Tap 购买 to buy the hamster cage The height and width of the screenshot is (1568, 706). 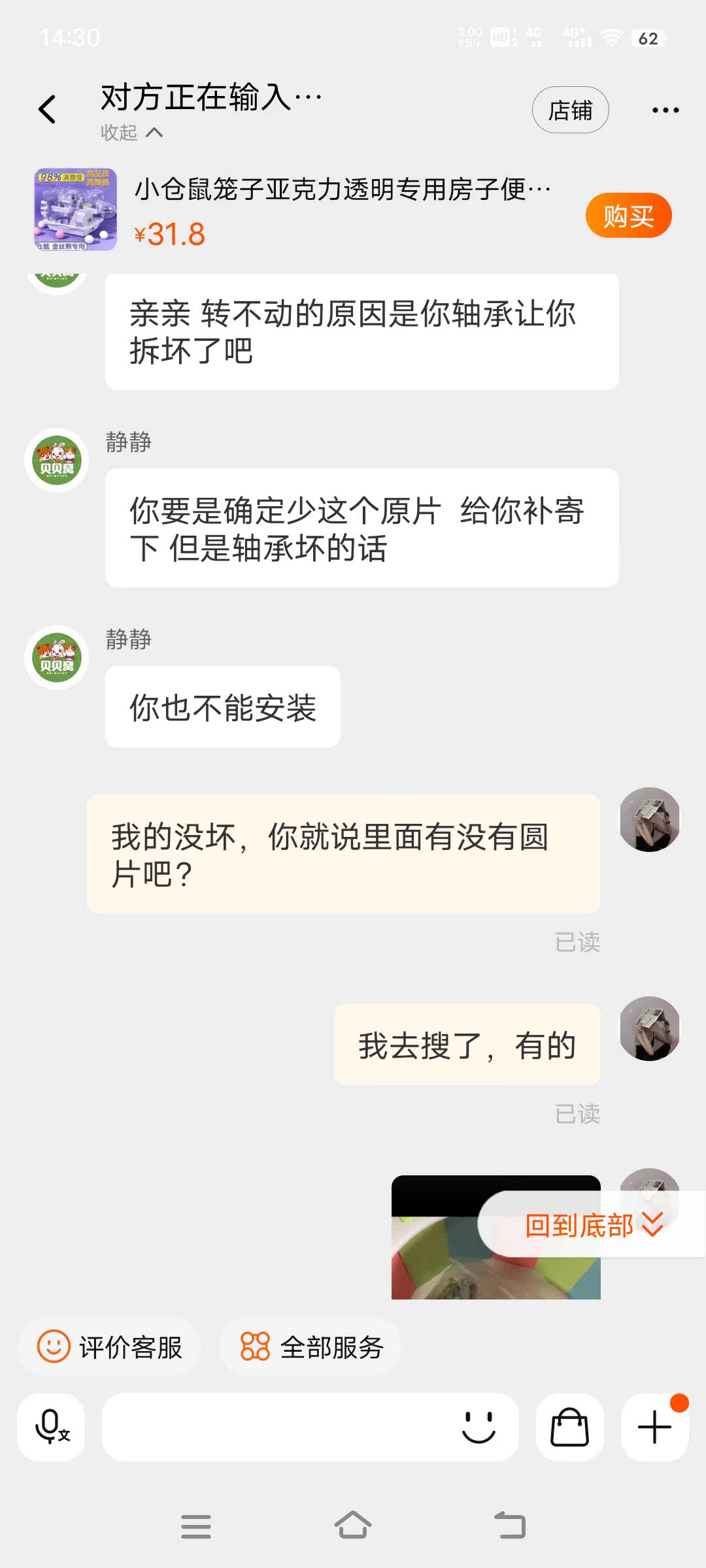[628, 216]
